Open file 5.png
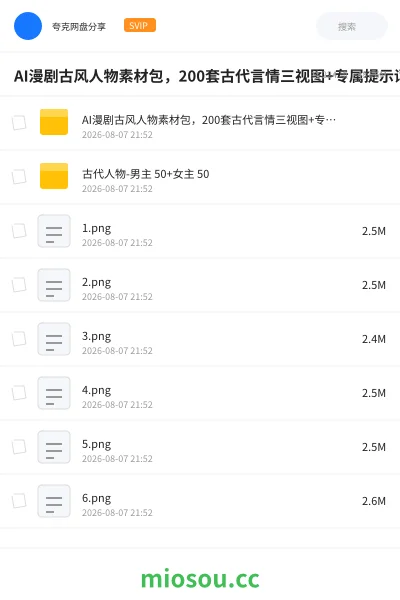This screenshot has height=600, width=400. [x=200, y=447]
